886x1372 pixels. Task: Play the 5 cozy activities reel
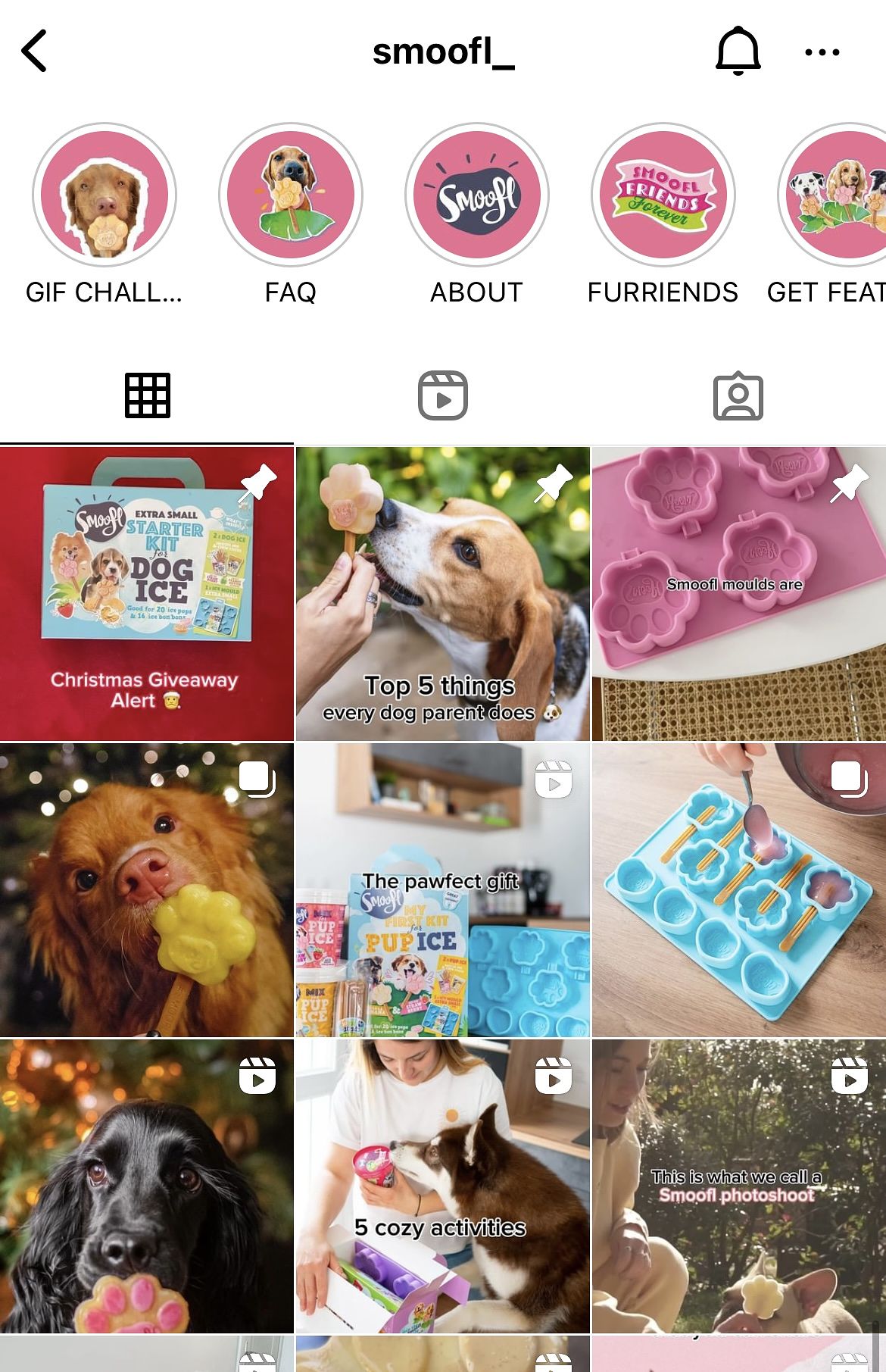[442, 1186]
